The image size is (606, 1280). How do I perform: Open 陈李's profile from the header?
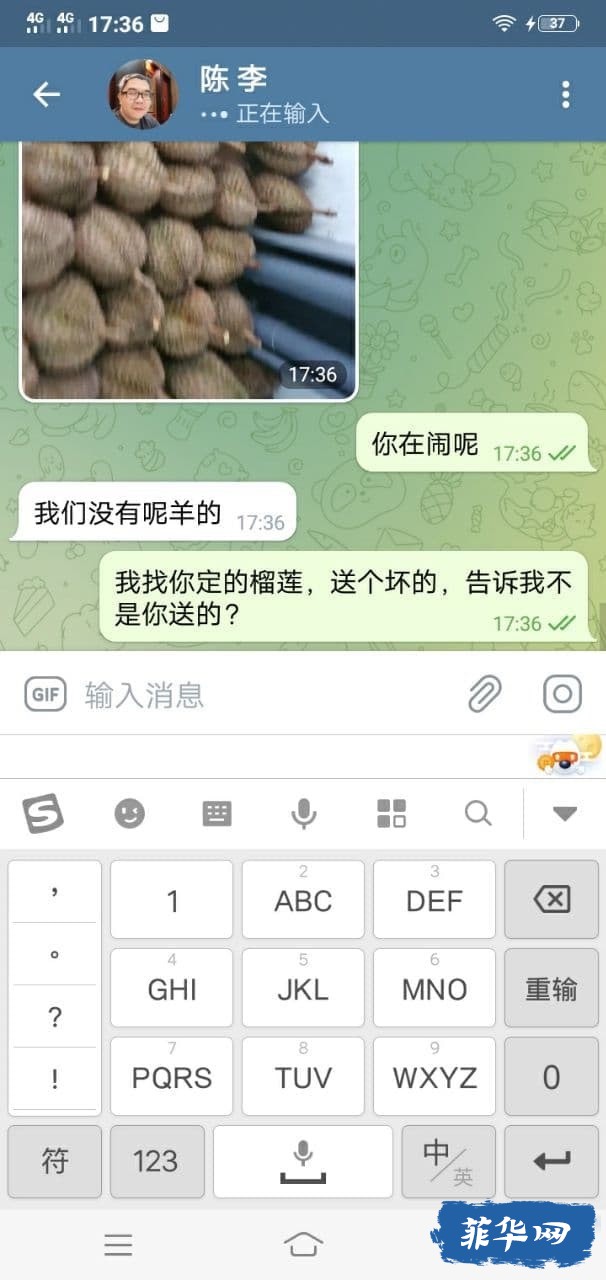[x=233, y=94]
